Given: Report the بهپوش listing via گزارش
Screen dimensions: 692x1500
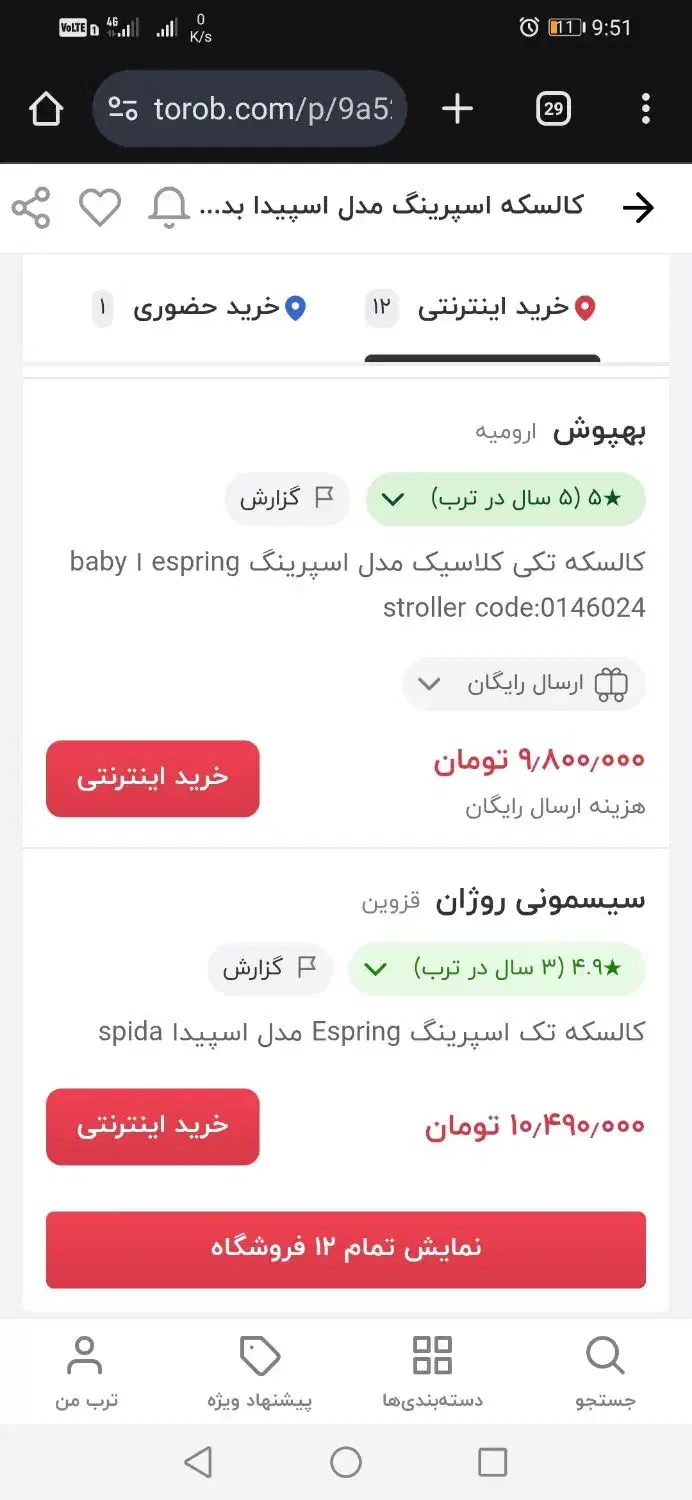Looking at the screenshot, I should coord(287,498).
